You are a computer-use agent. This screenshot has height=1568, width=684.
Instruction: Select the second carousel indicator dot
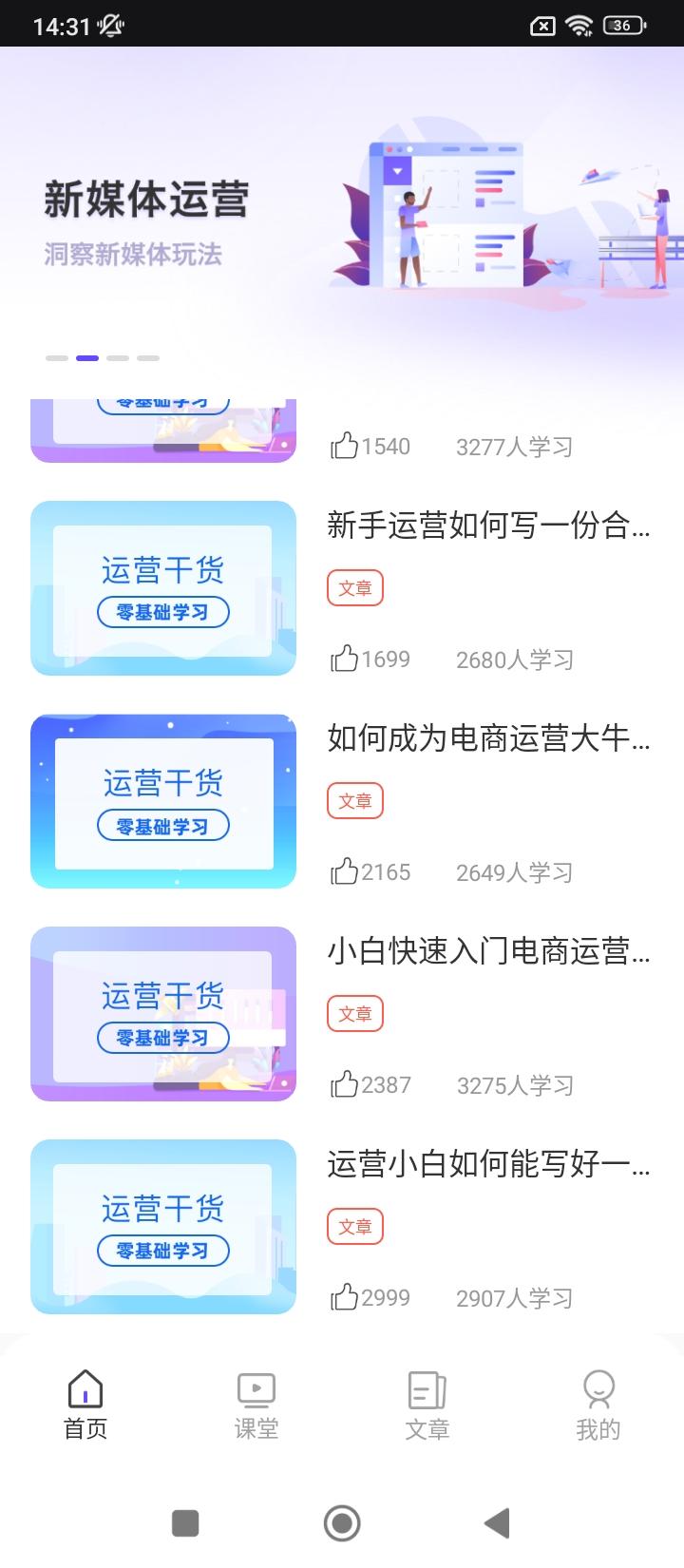[86, 358]
